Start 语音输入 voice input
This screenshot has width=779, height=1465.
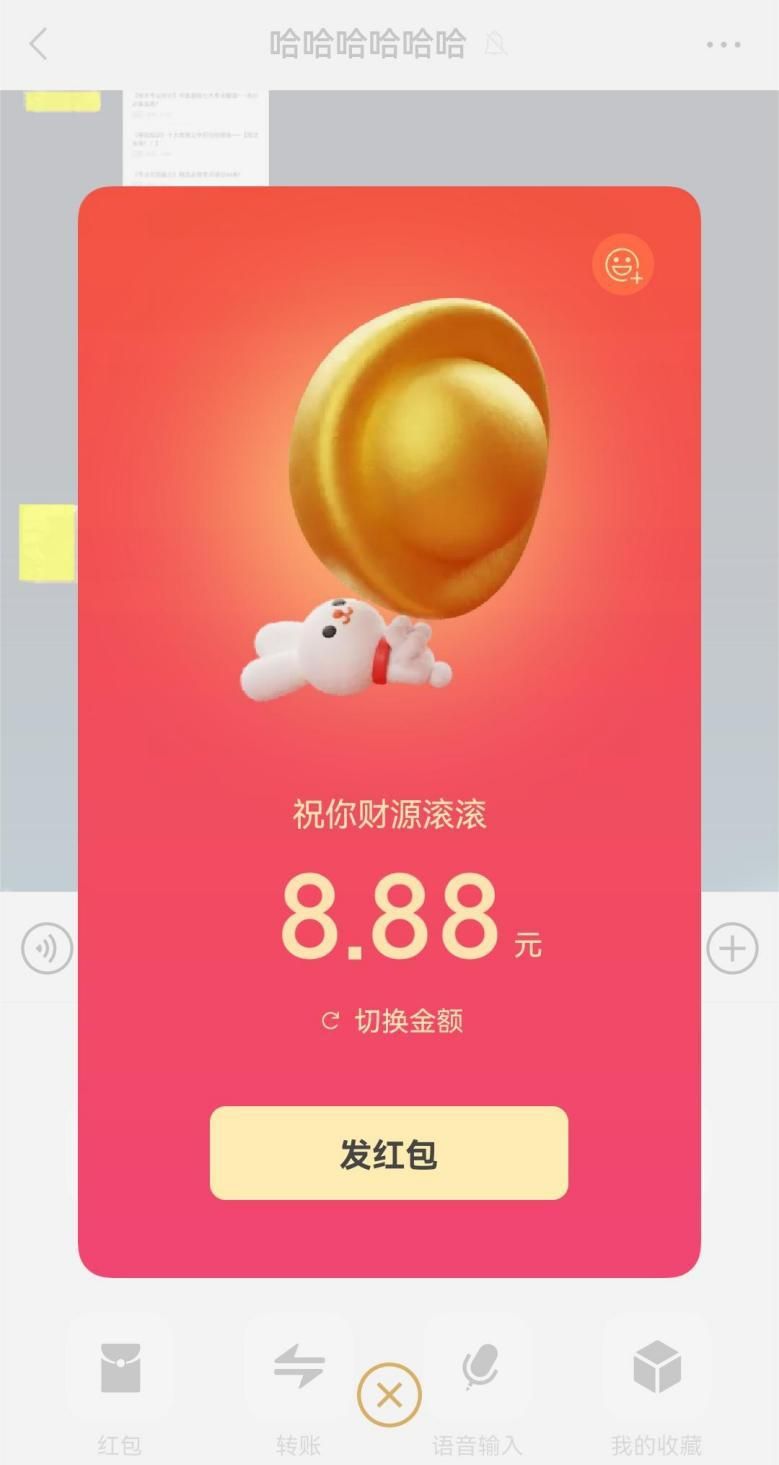tap(478, 1368)
